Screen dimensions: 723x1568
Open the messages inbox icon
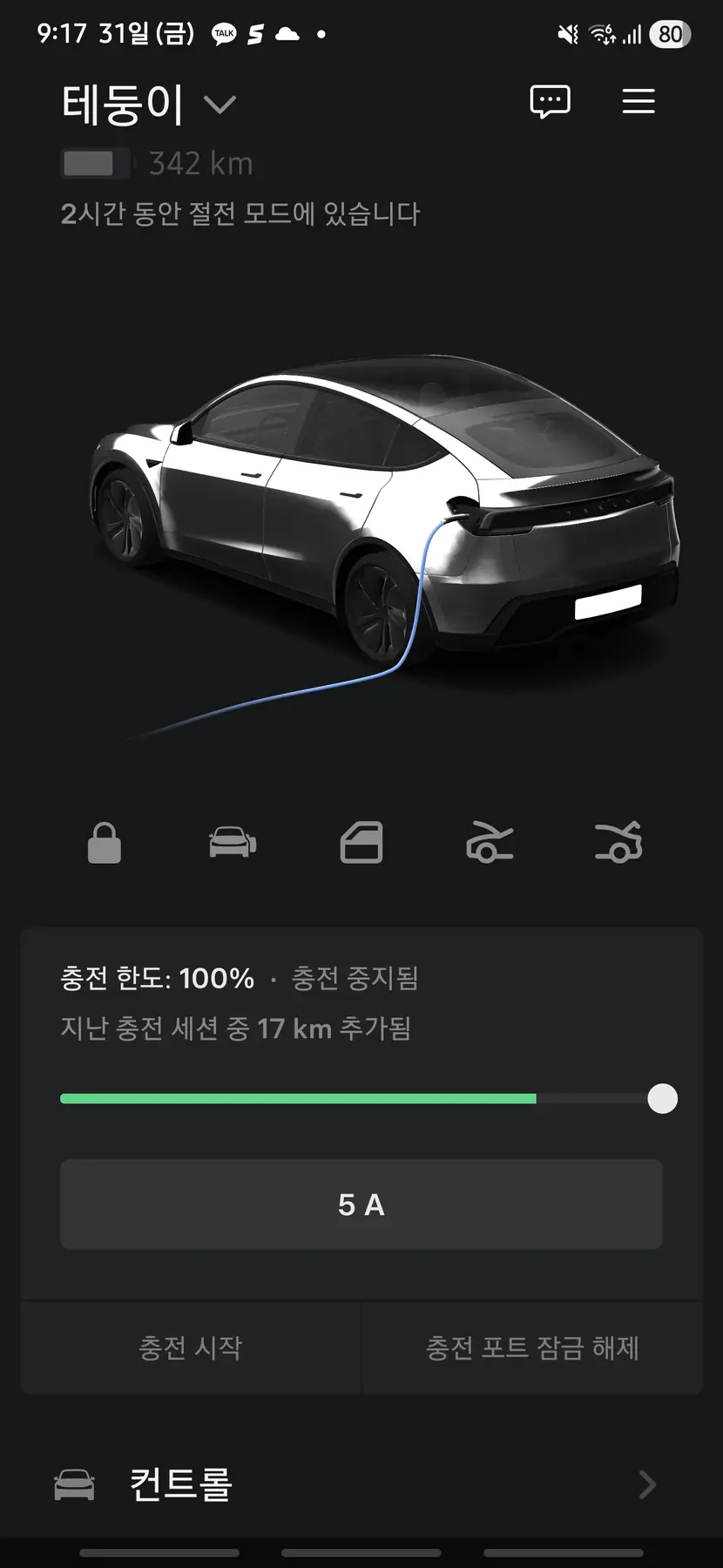(550, 102)
